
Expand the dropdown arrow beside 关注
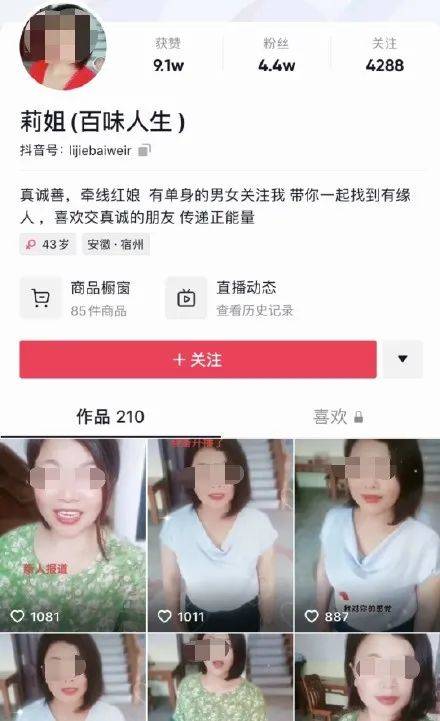point(403,360)
